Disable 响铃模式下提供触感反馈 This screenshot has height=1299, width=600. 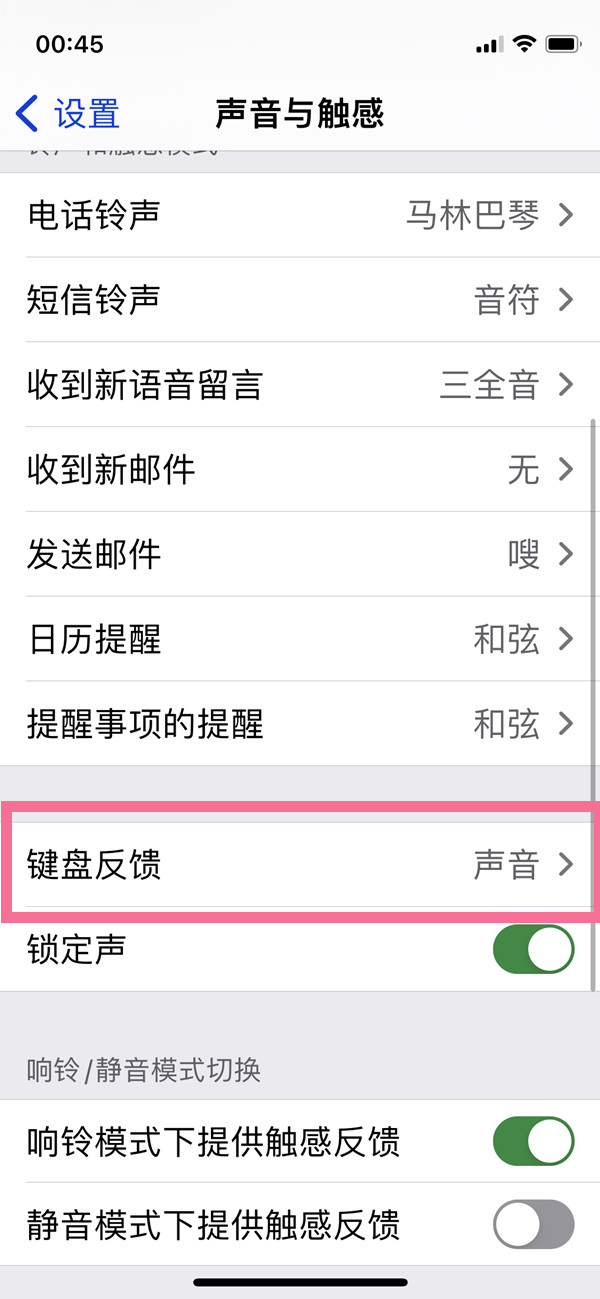[x=533, y=1141]
